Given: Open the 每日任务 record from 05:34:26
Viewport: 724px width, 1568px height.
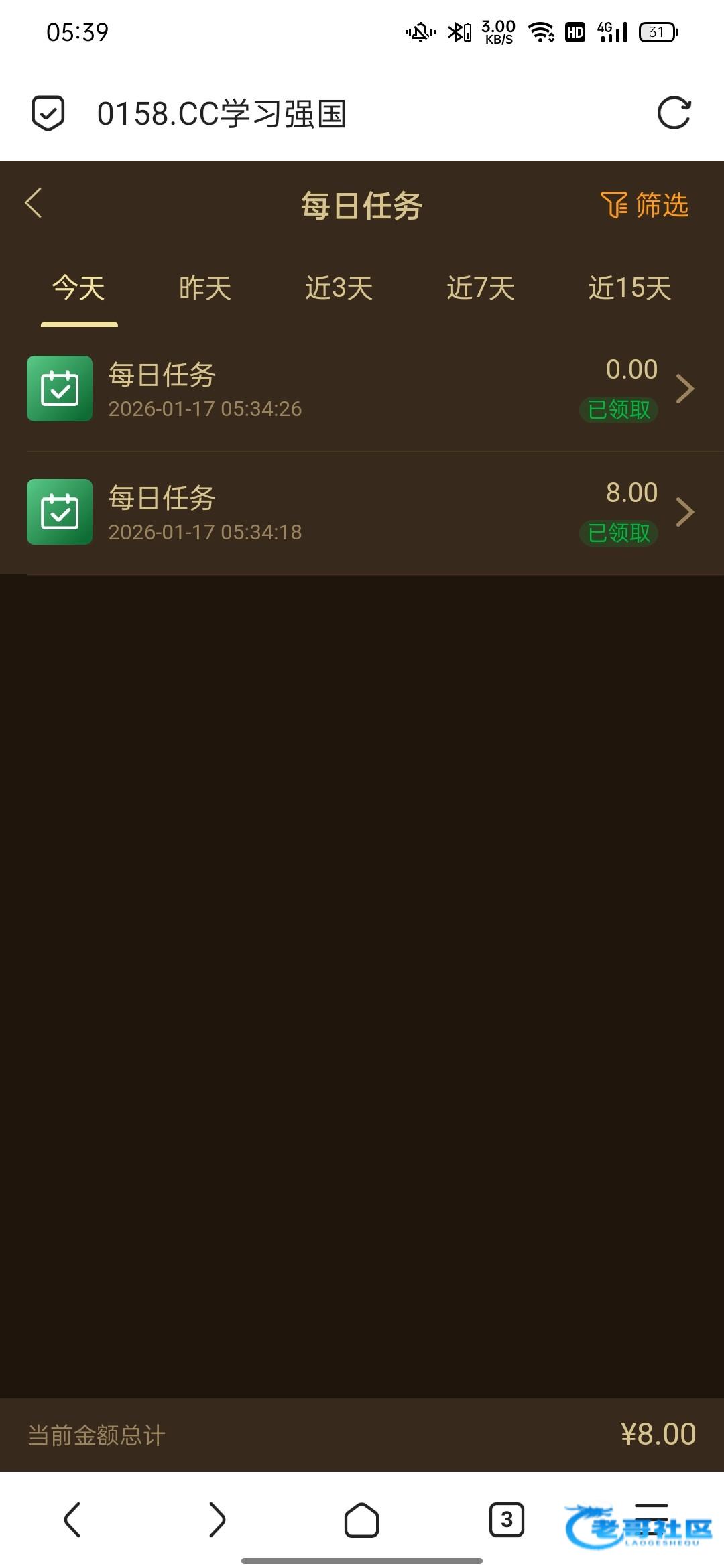Looking at the screenshot, I should coord(362,389).
